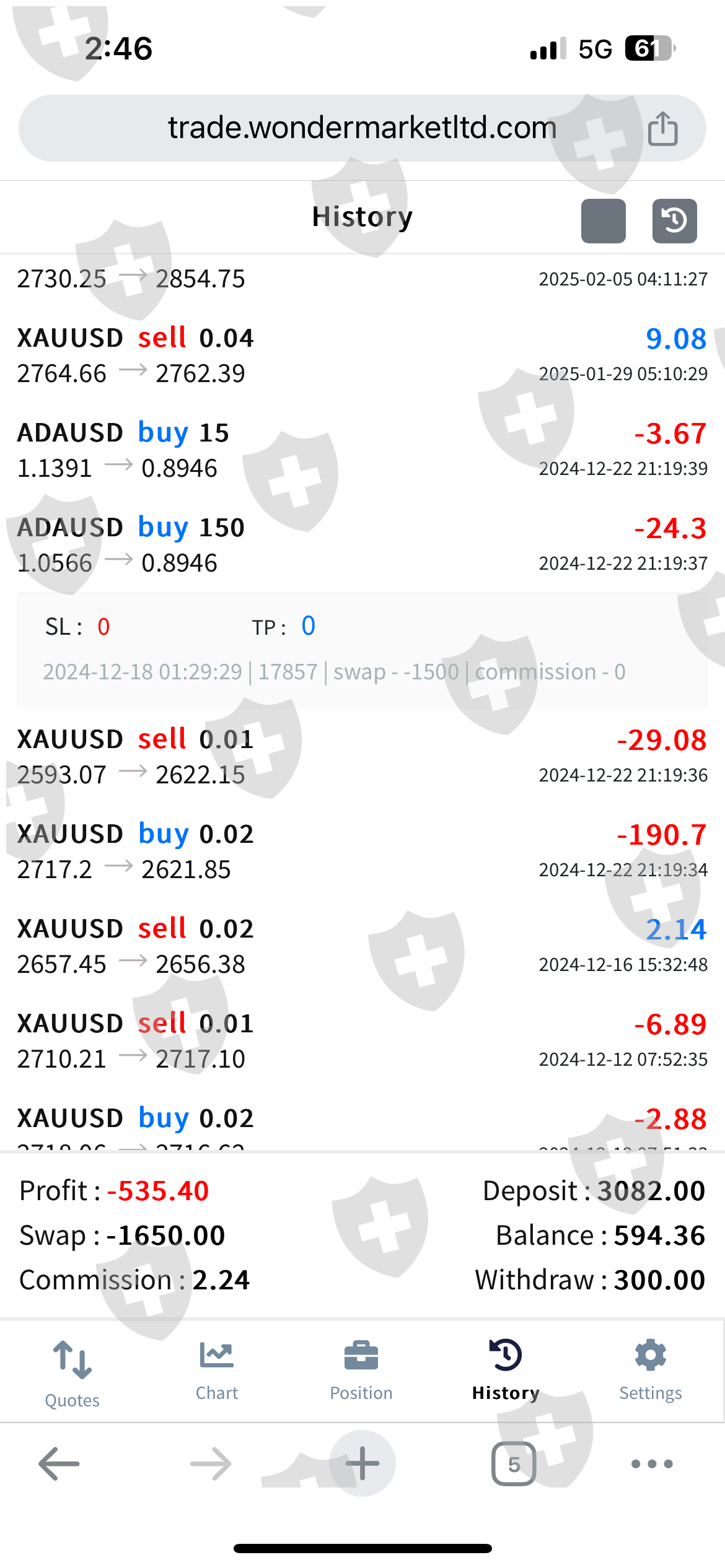
Task: Go back using the browser back arrow
Action: (59, 1464)
